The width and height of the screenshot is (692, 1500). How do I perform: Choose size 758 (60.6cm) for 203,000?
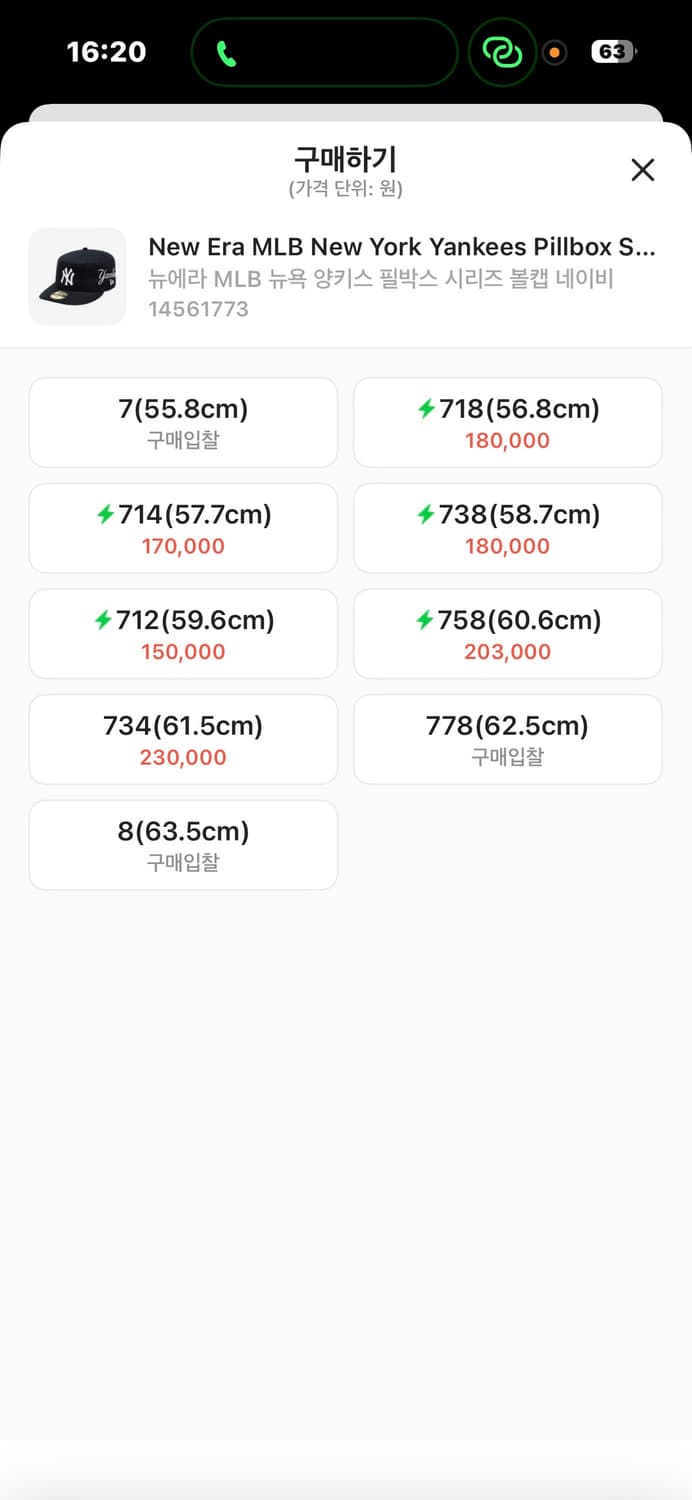click(x=507, y=634)
